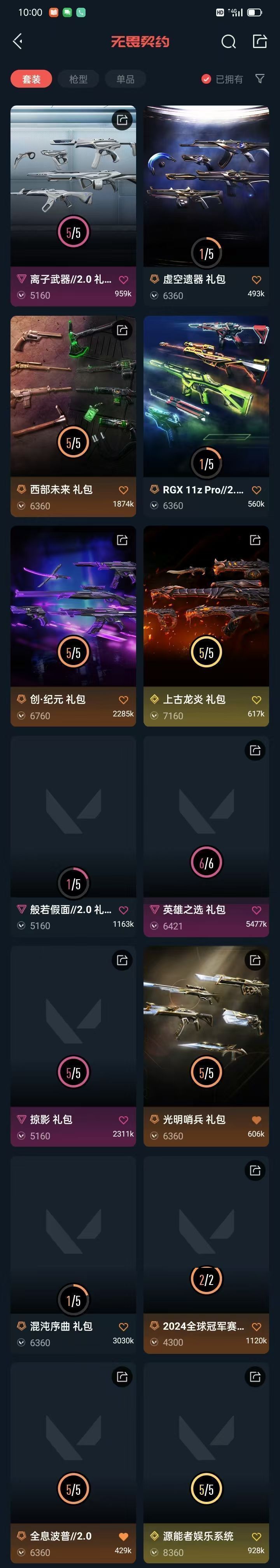This screenshot has height=1568, width=280.
Task: Share the 西部未来 礼包 card
Action: (122, 330)
